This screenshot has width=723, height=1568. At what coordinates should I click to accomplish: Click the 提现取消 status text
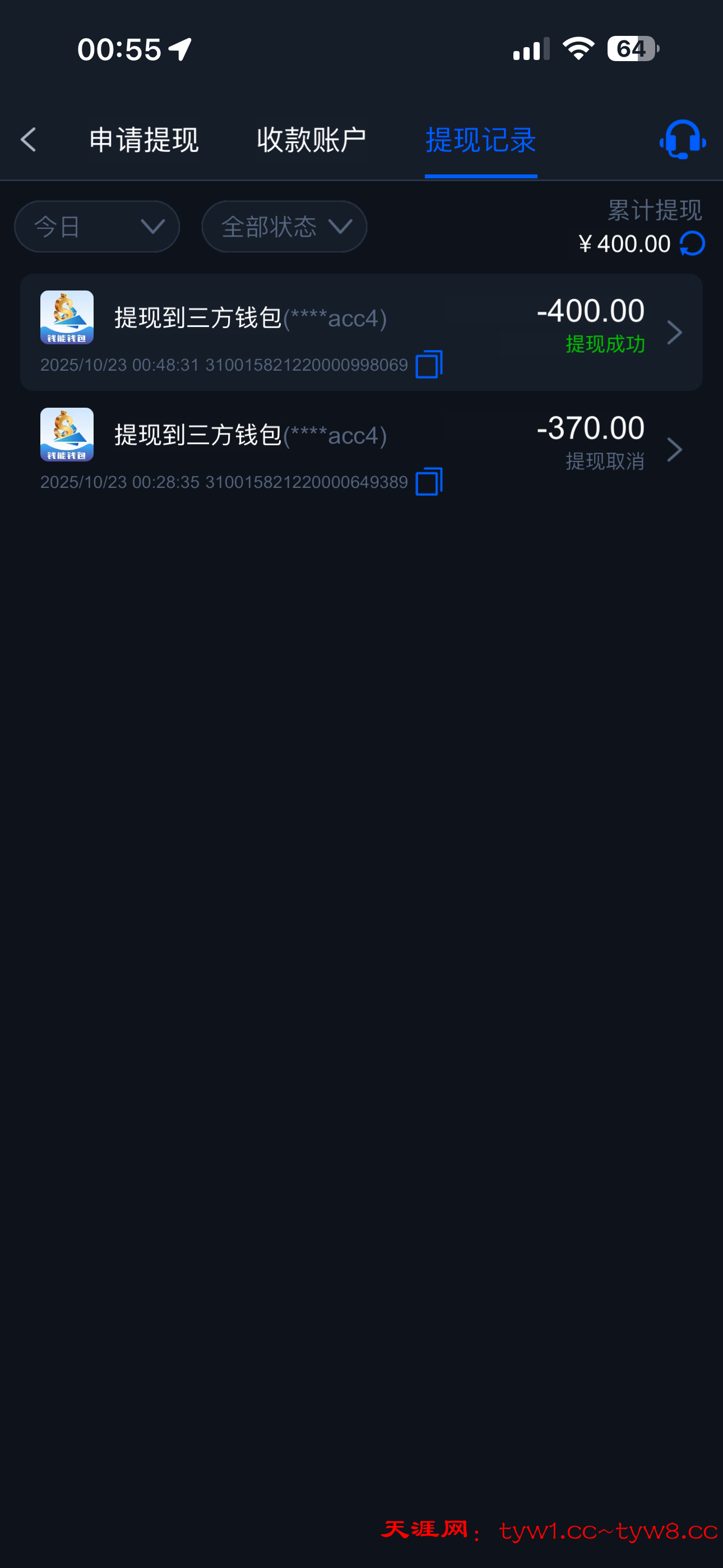605,462
